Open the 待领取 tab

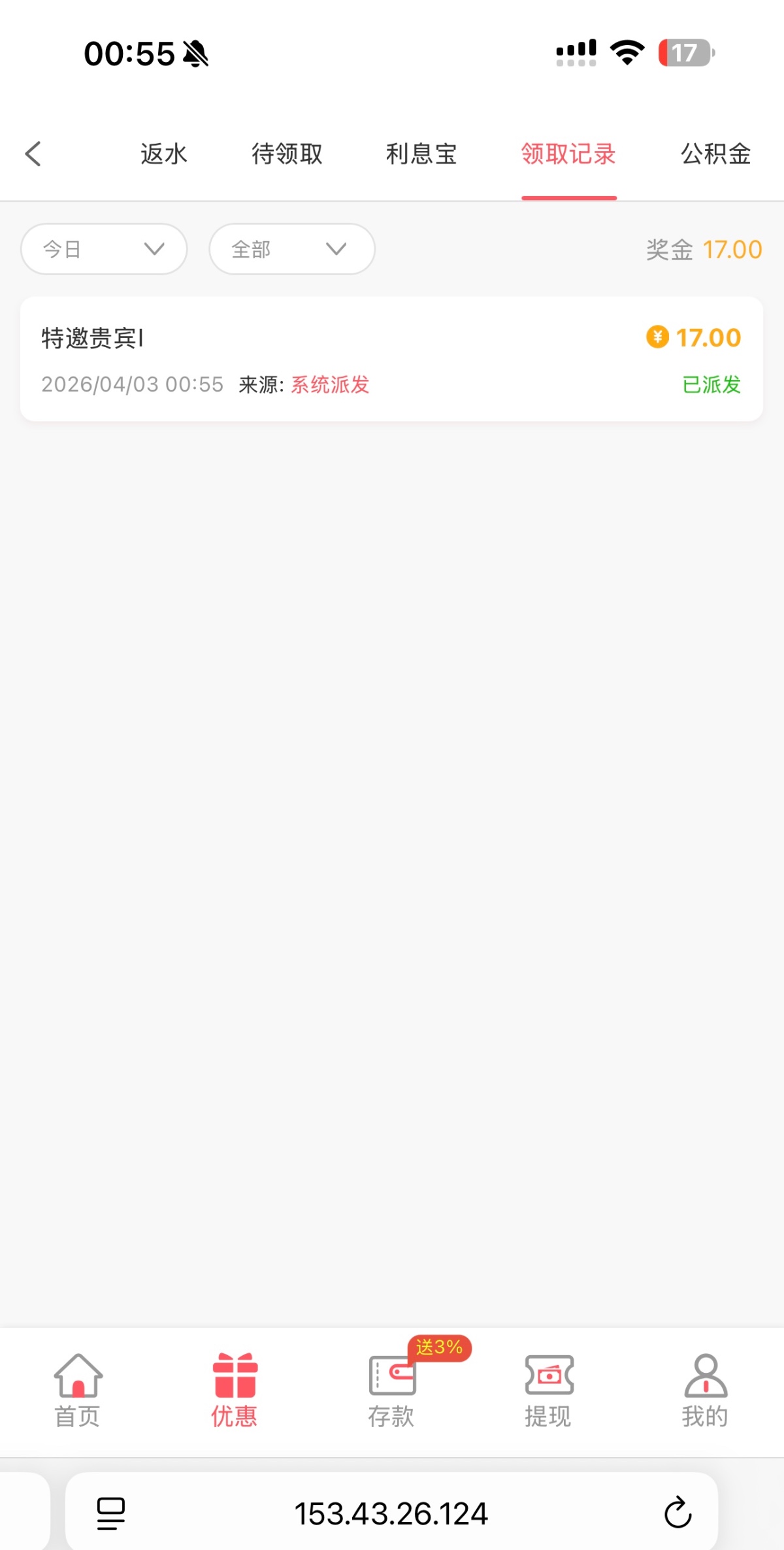(287, 154)
